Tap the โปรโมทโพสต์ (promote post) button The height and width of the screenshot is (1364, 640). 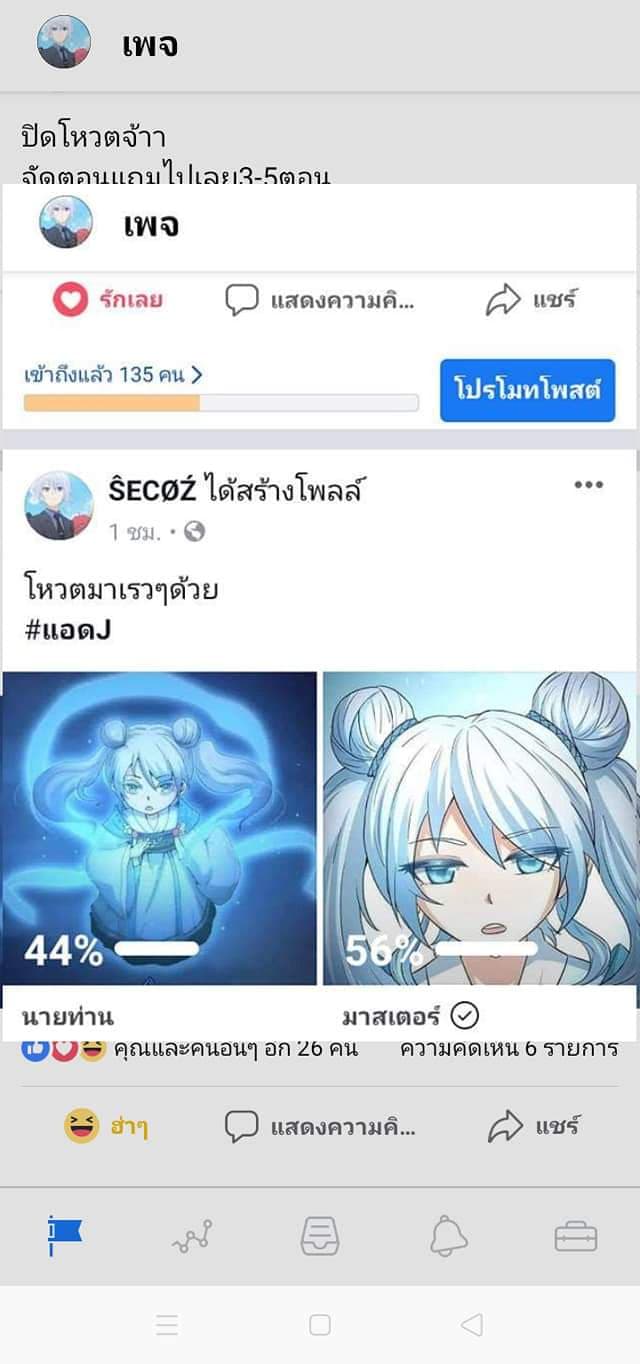click(x=527, y=390)
